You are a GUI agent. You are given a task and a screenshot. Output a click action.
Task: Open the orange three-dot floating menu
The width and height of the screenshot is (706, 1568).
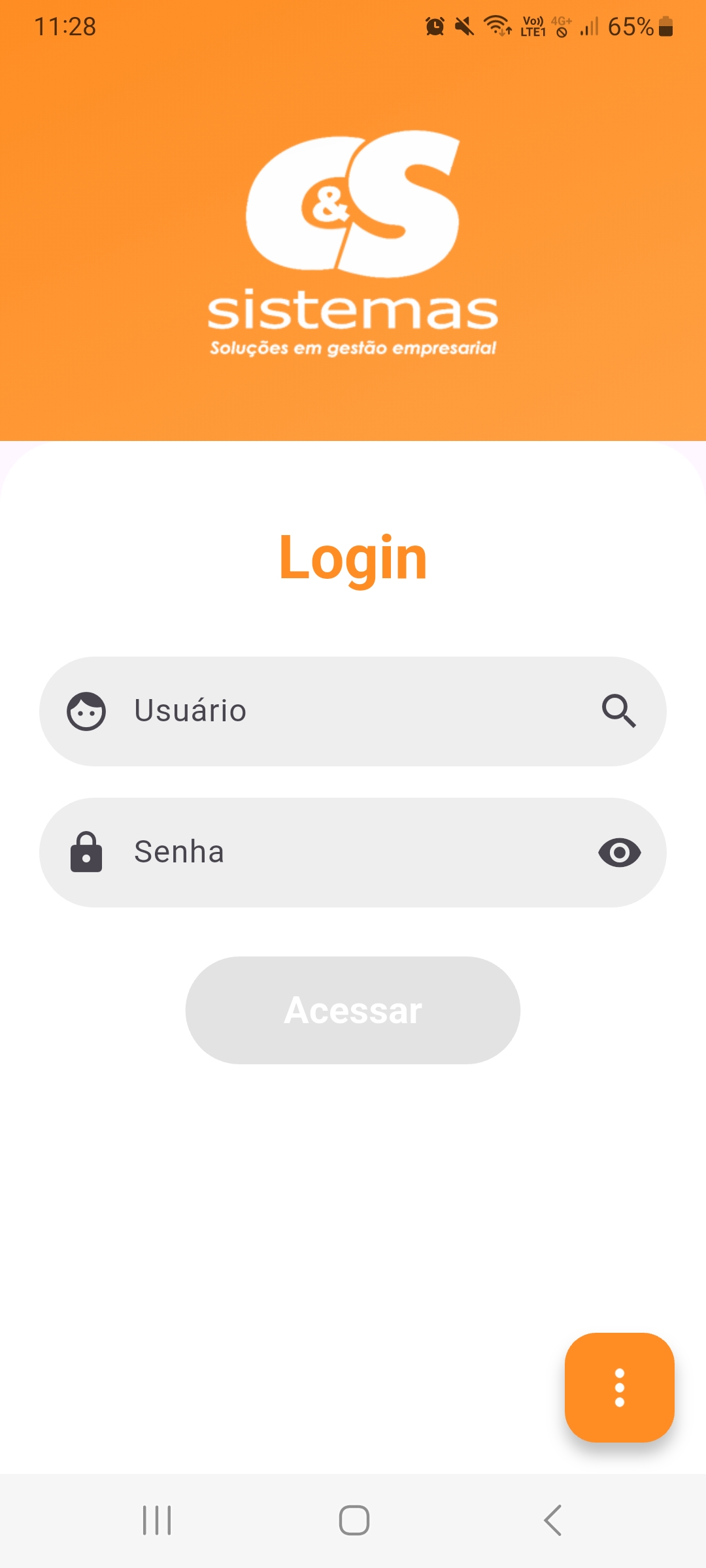click(x=619, y=1387)
